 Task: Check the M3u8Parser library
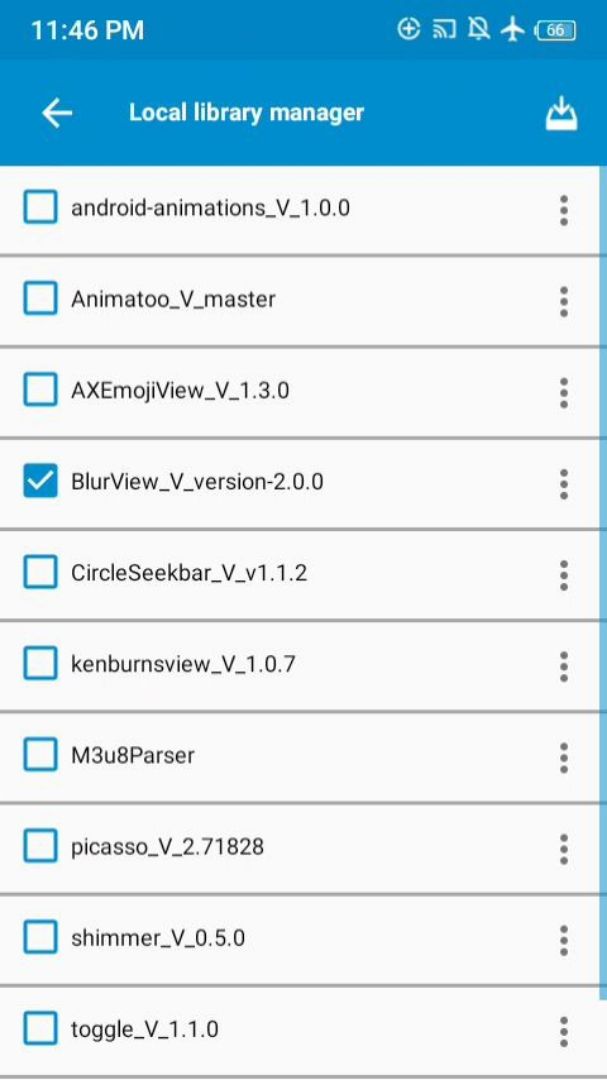40,755
